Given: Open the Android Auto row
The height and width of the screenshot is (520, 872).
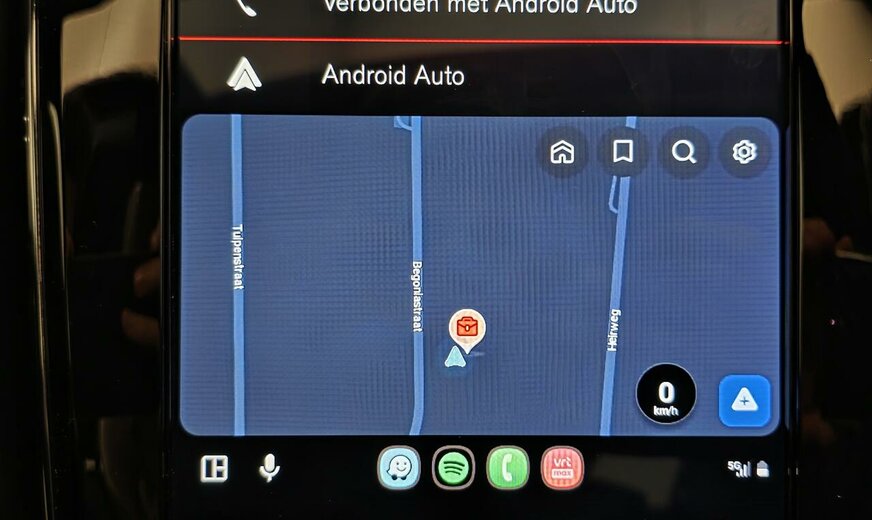Looking at the screenshot, I should [392, 75].
